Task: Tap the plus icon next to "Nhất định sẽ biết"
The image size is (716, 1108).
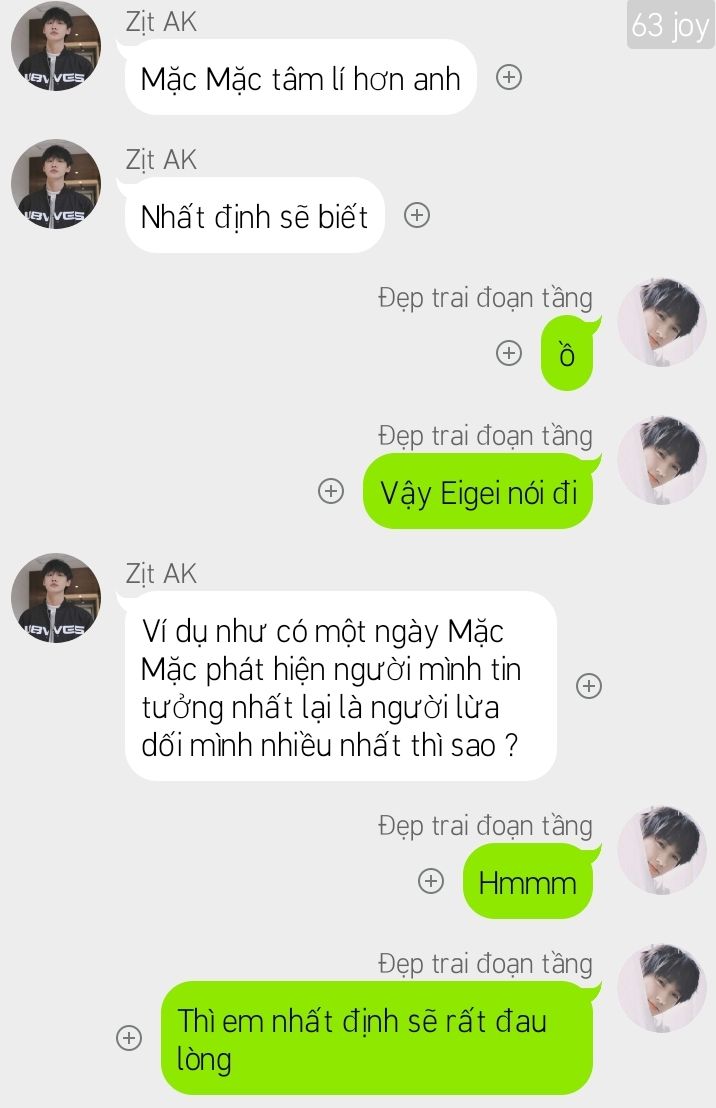Action: [x=416, y=215]
